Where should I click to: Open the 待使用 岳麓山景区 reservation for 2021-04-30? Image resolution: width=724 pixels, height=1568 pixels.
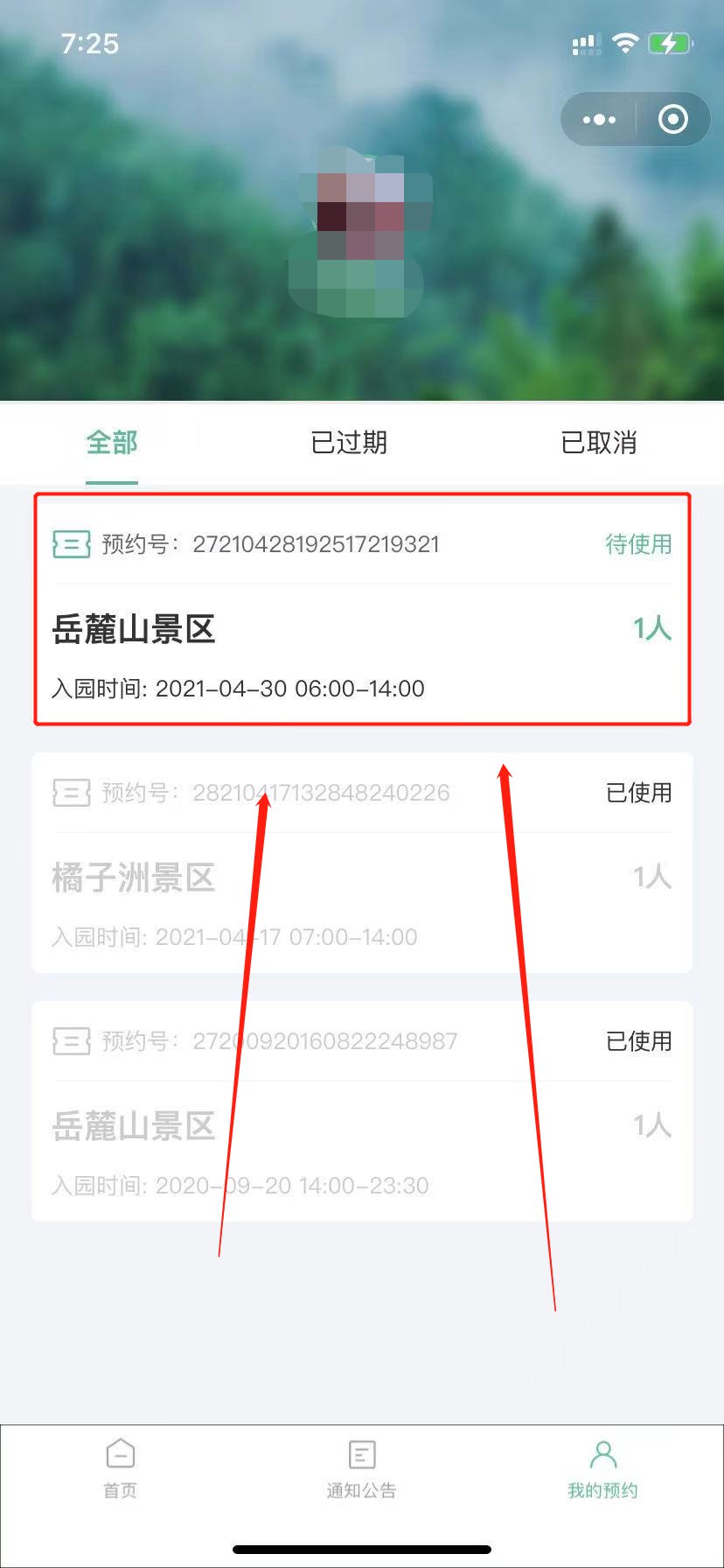(x=362, y=611)
